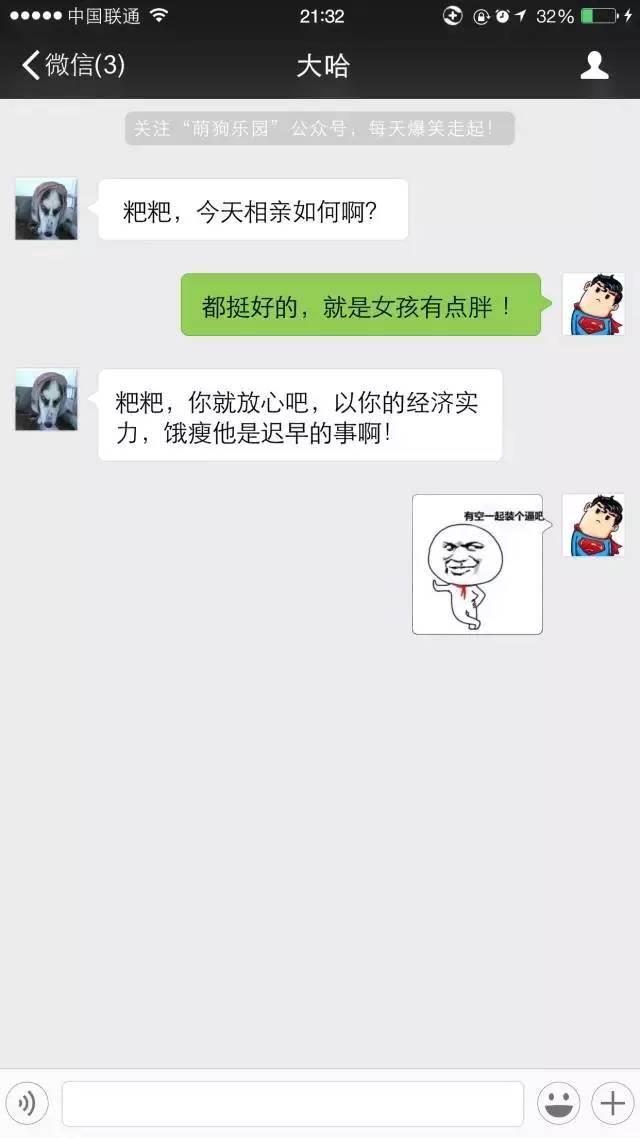Open the emoji sticker picker
The height and width of the screenshot is (1138, 640).
[x=558, y=1104]
